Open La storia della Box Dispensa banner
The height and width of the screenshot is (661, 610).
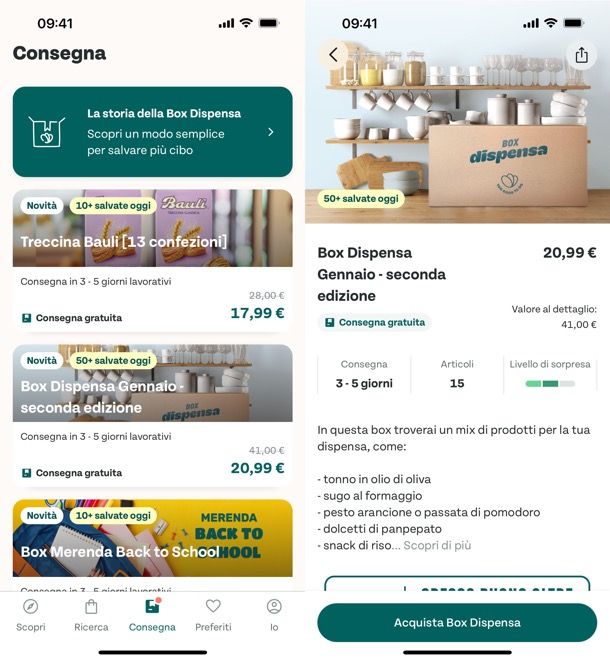coord(152,132)
